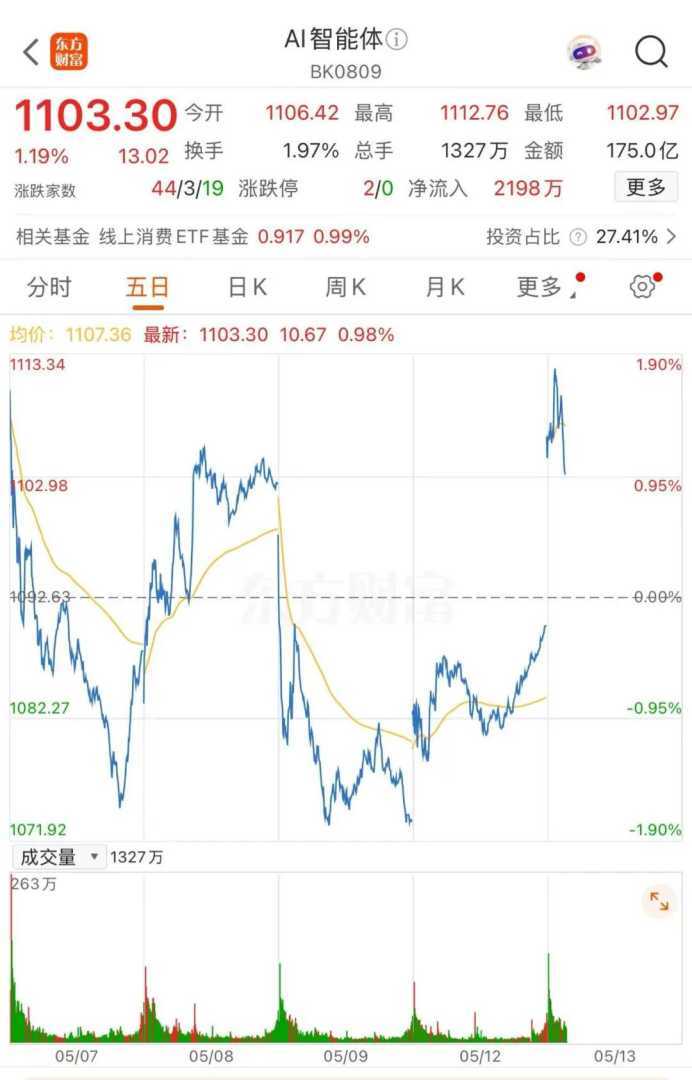Screen dimensions: 692x1080
Task: Show the 月K chart tab
Action: tap(445, 288)
